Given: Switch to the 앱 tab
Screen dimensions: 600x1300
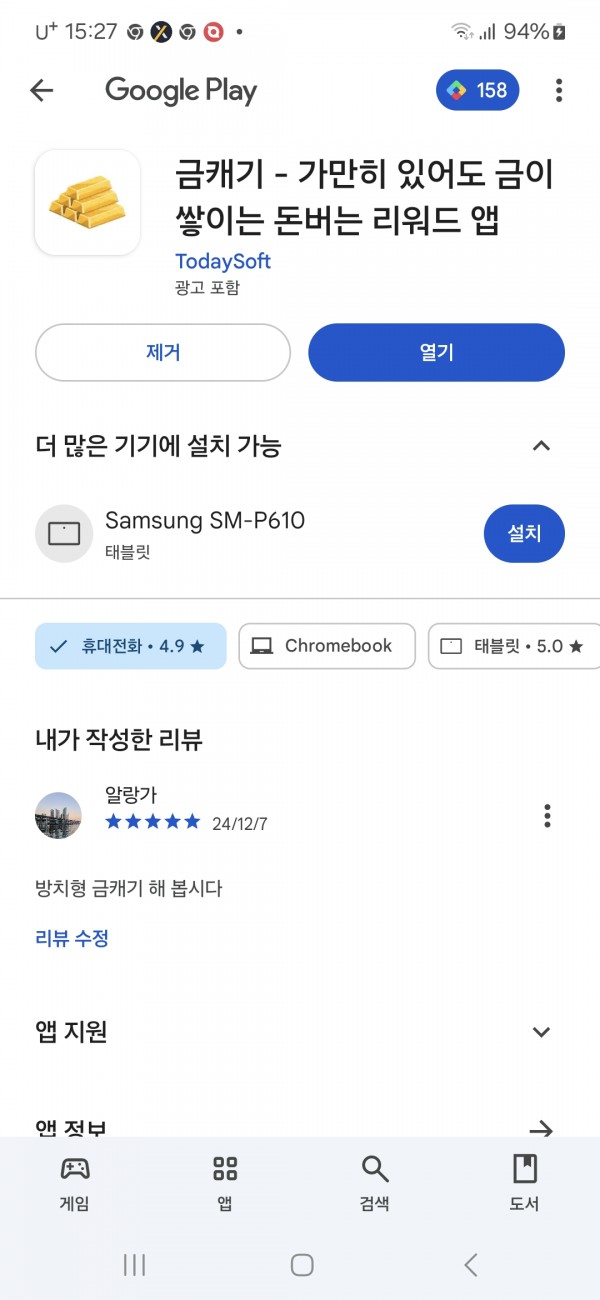Looking at the screenshot, I should (225, 1182).
